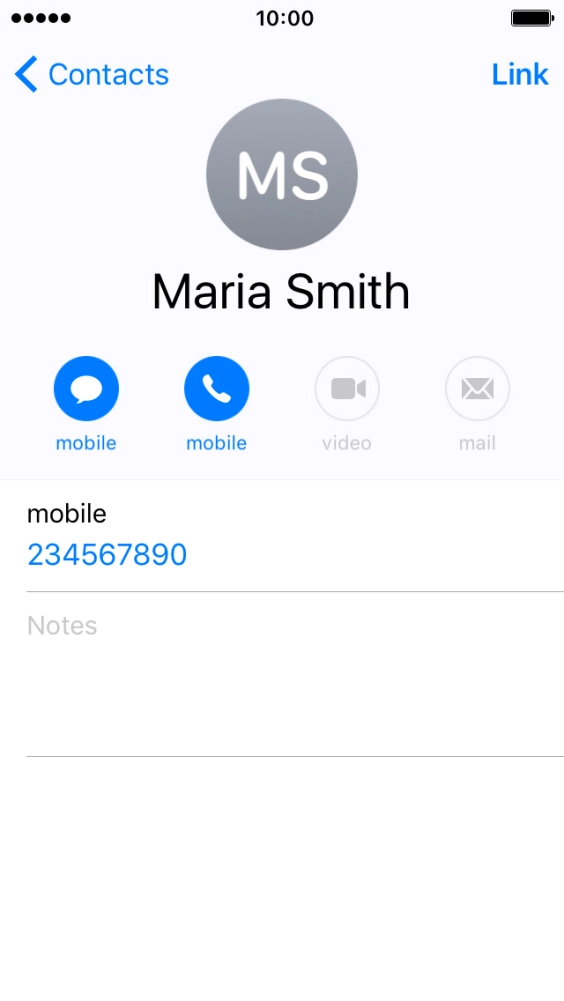564x1001 pixels.
Task: Tap the Link button
Action: [519, 75]
